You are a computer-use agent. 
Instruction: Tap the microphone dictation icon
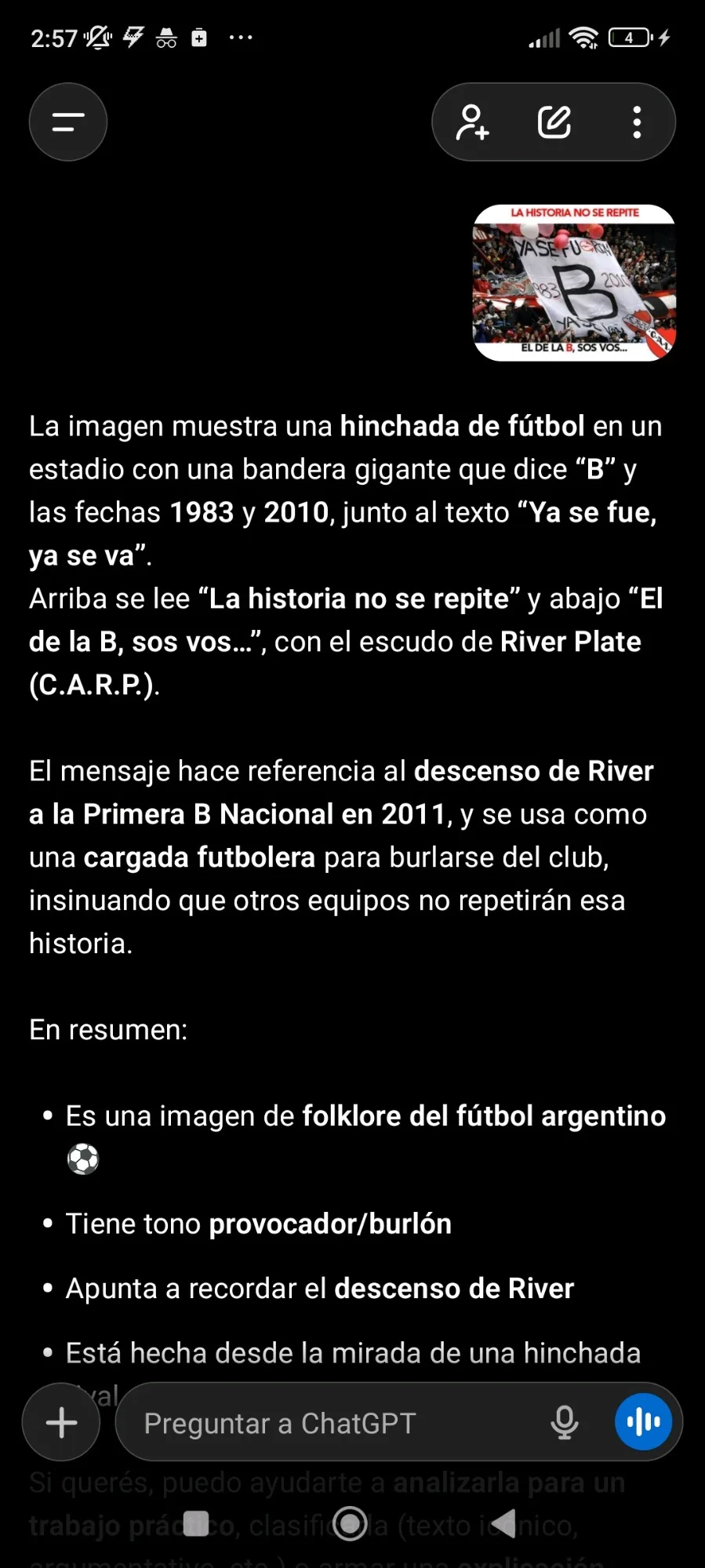tap(564, 1423)
